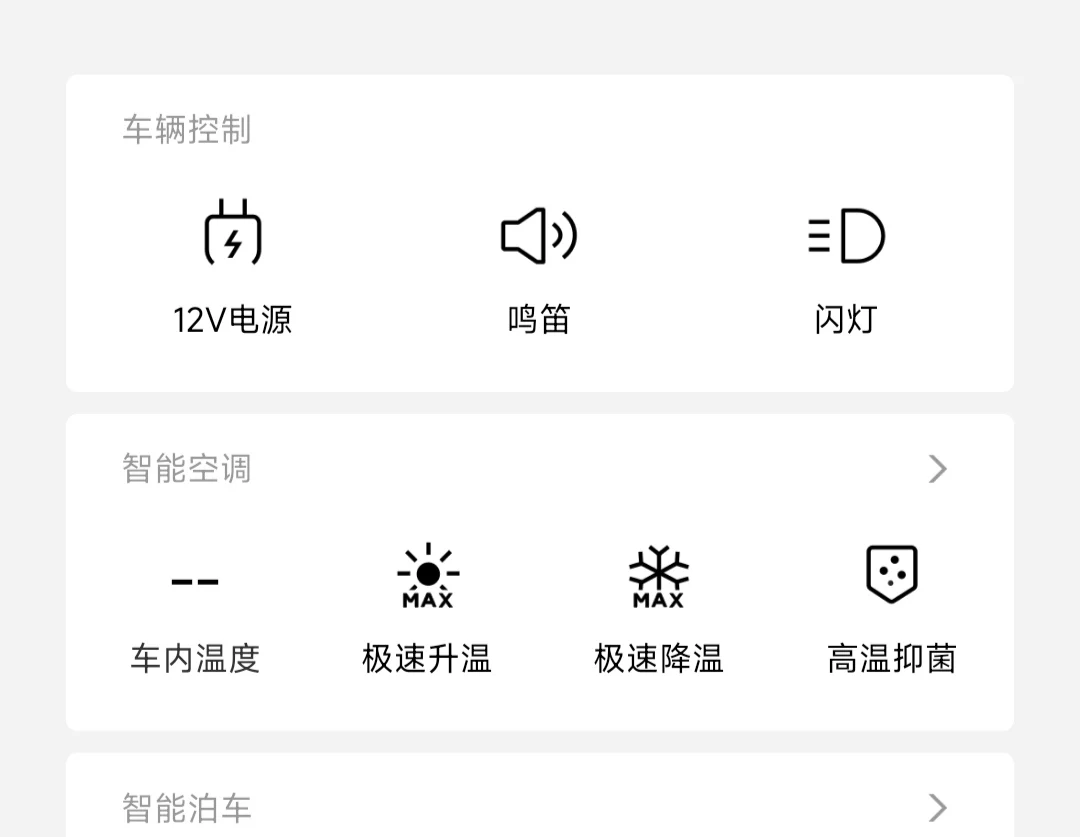This screenshot has width=1080, height=837.
Task: Enable 高温抑菌 high-temperature sterilization
Action: coord(891,576)
